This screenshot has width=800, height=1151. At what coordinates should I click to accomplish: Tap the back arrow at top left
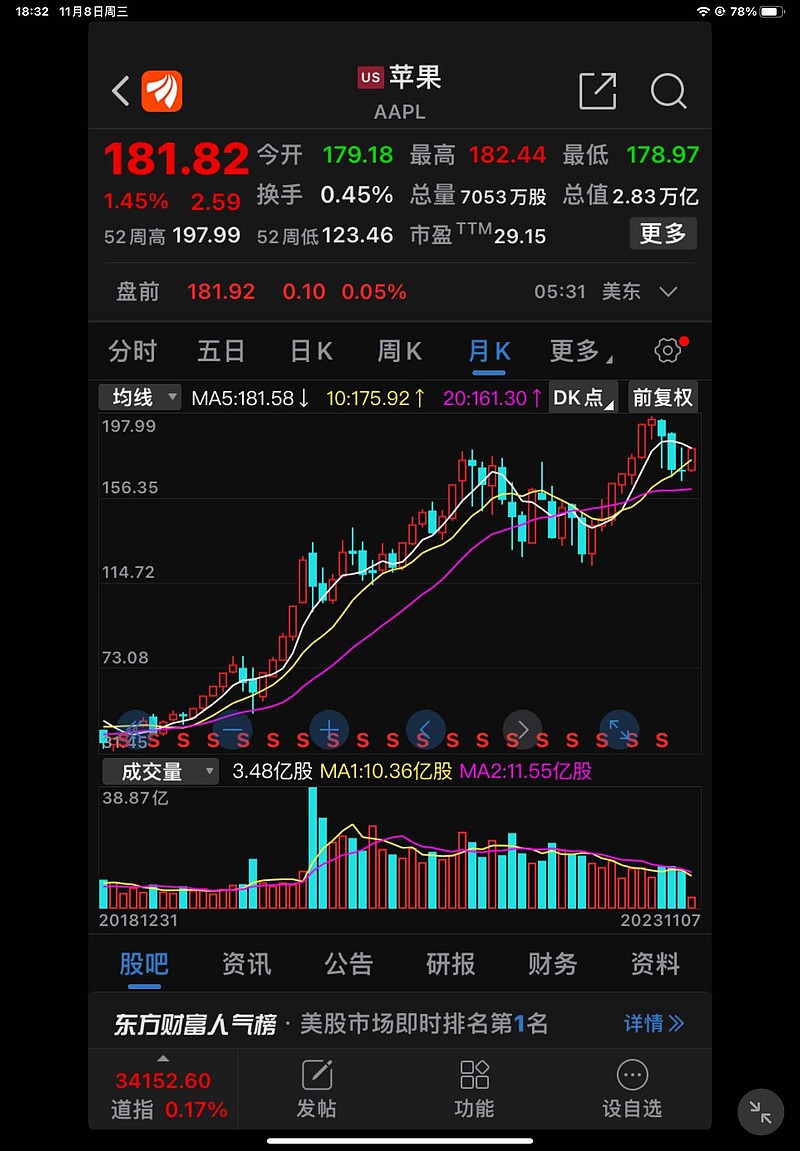(119, 90)
